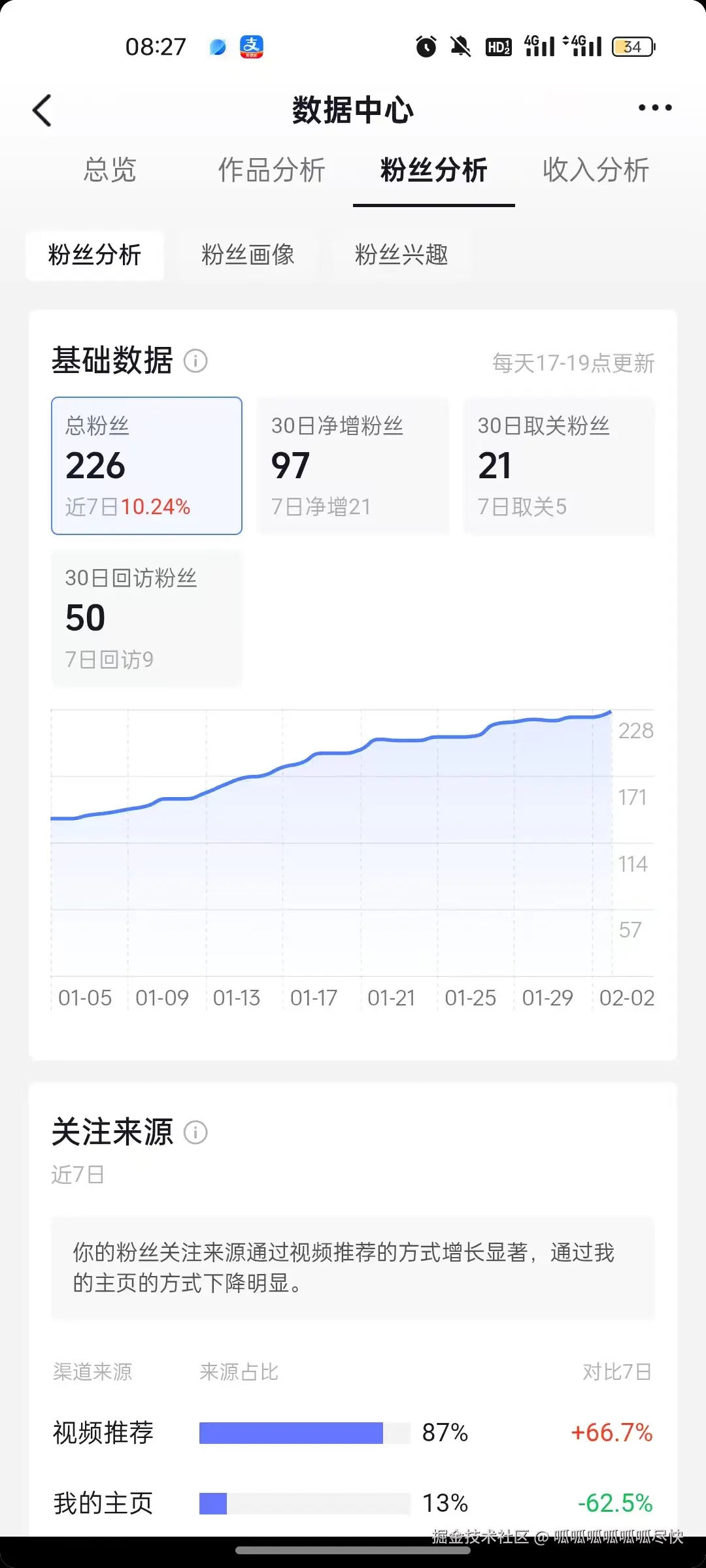Tap the mute notification icon in status bar
This screenshot has width=706, height=1568.
pos(461,46)
